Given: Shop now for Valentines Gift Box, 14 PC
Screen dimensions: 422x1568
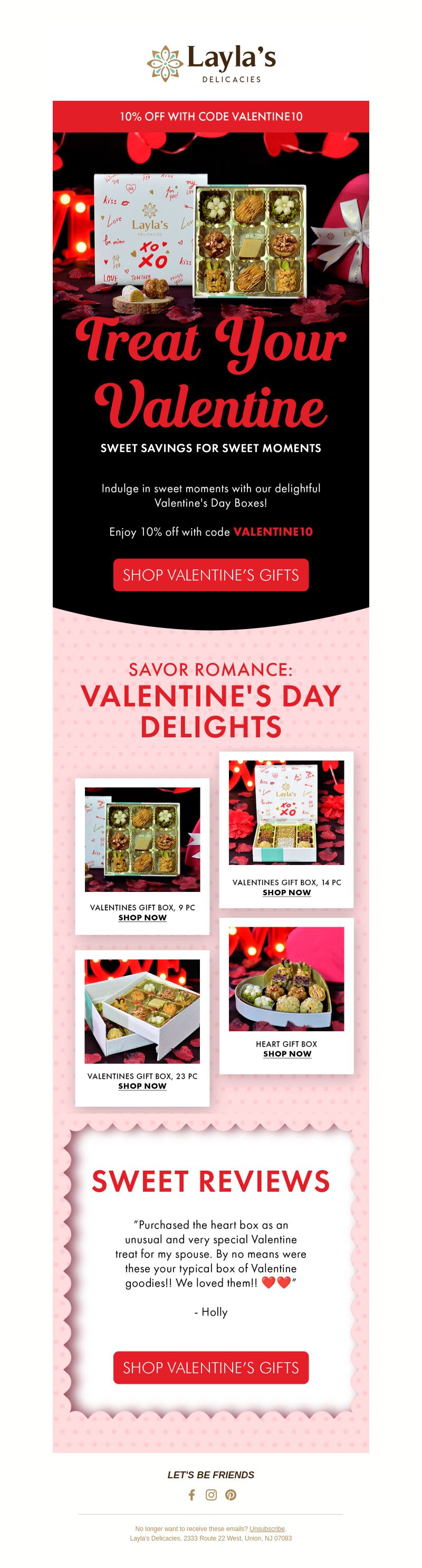Looking at the screenshot, I should click(x=286, y=892).
